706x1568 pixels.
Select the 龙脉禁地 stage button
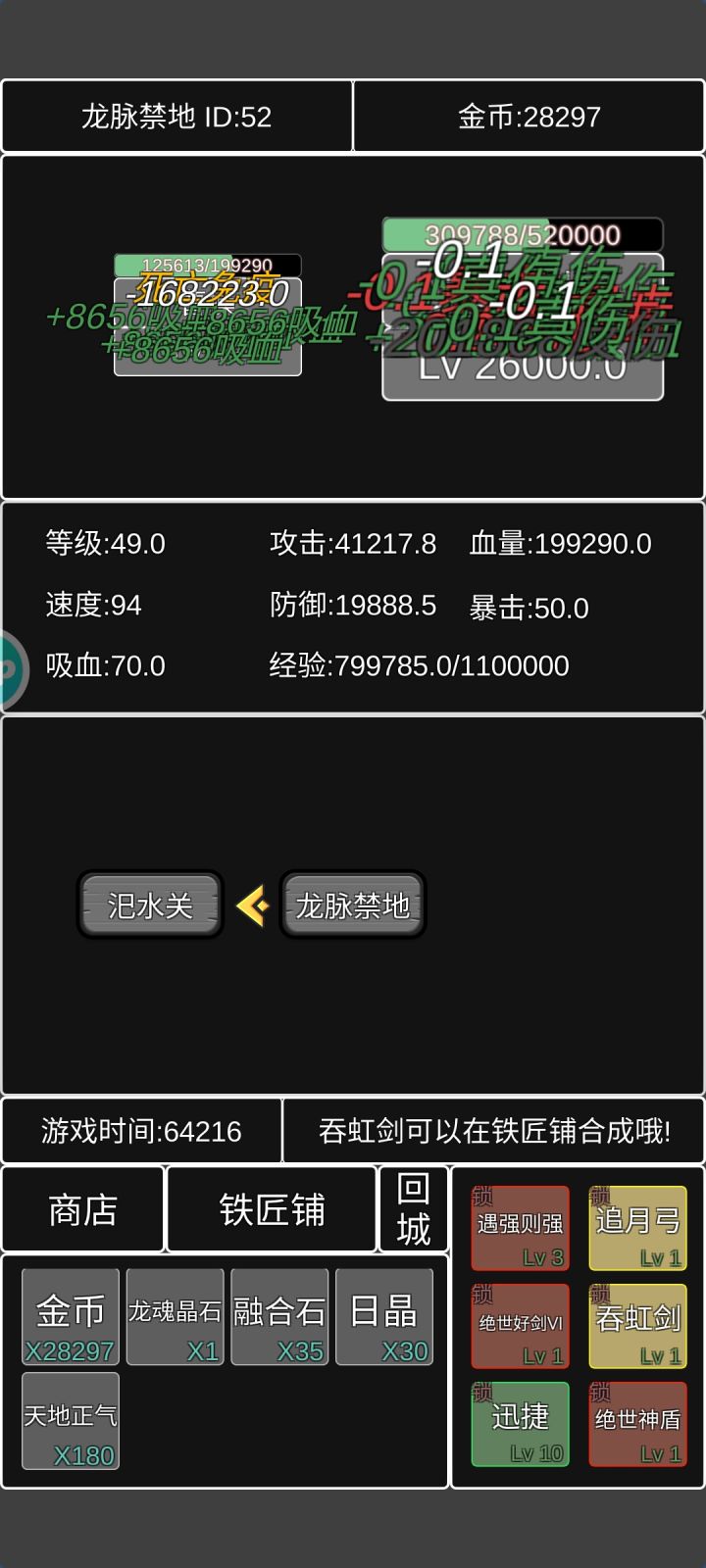[352, 905]
